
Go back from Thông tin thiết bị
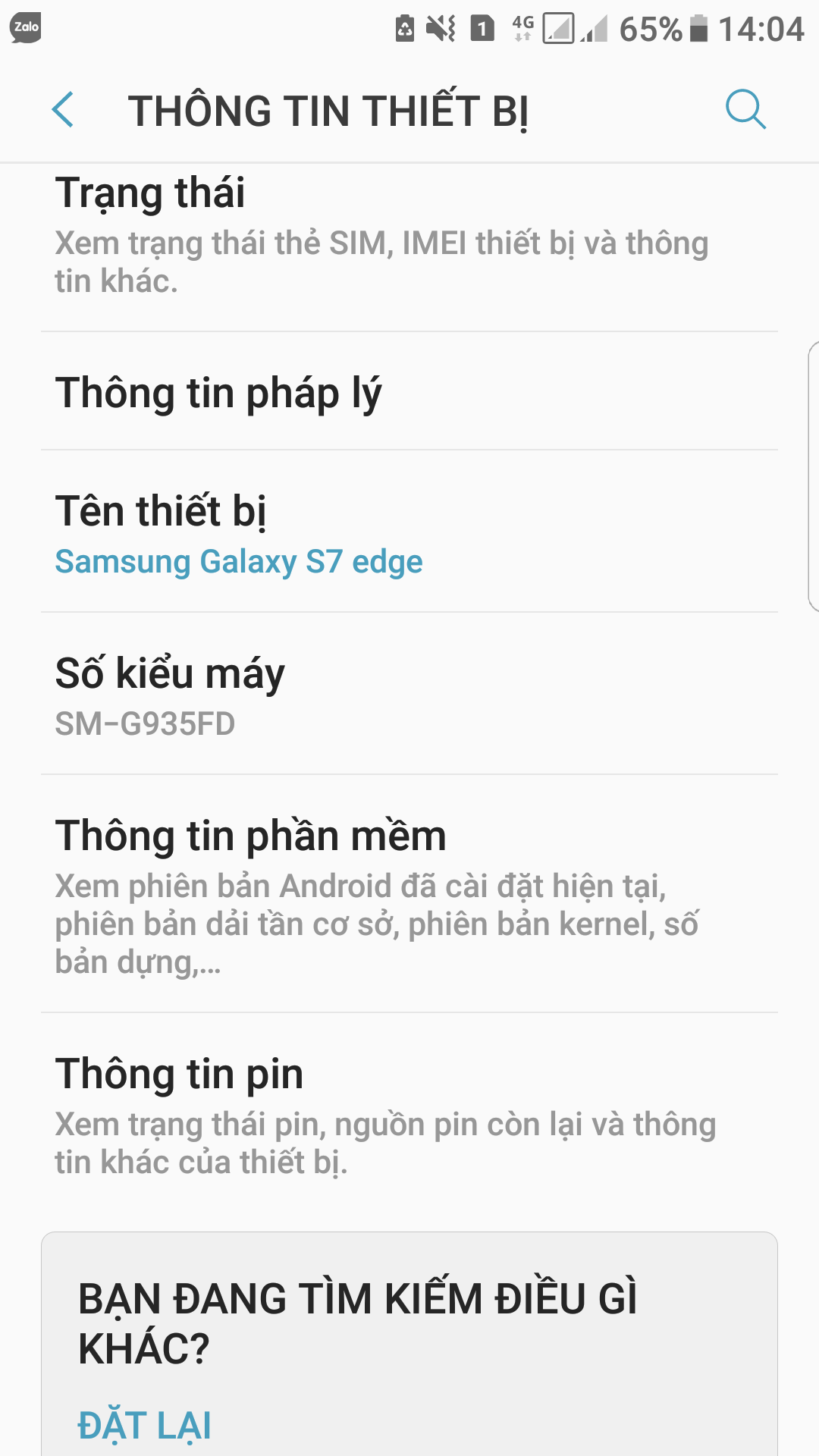[64, 110]
